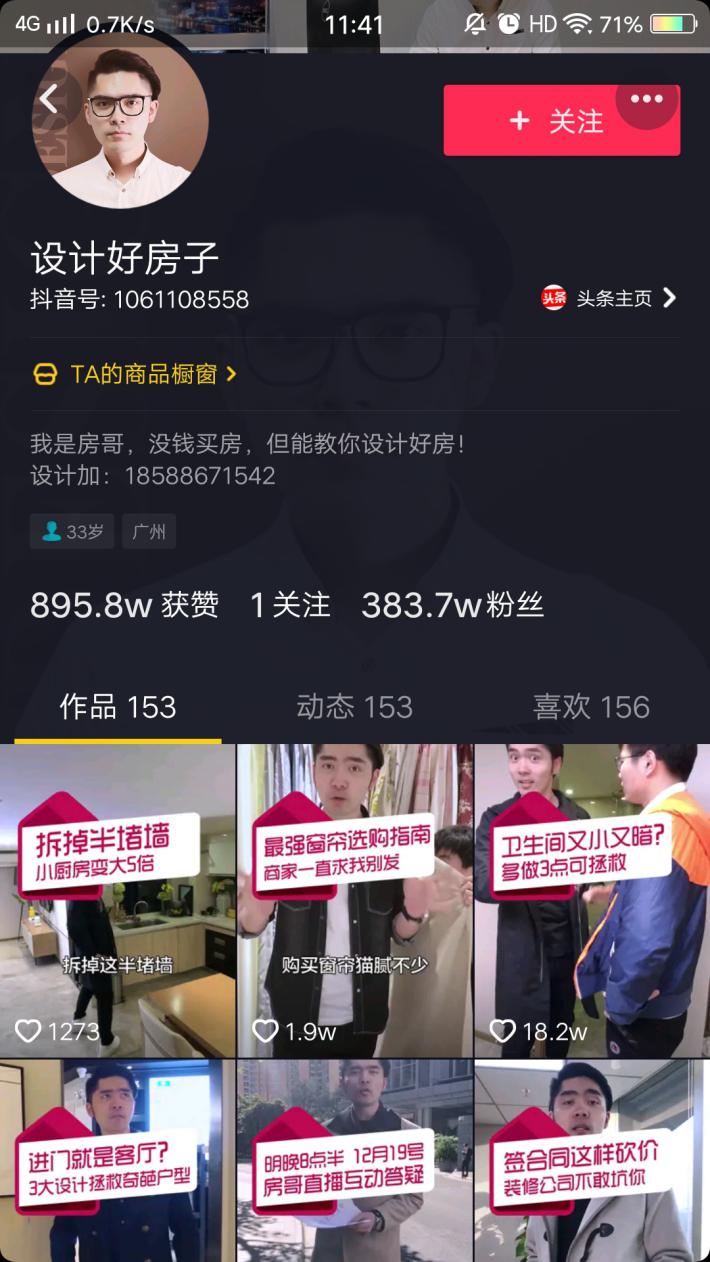710x1262 pixels.
Task: Switch to the 动态 tab
Action: point(354,707)
